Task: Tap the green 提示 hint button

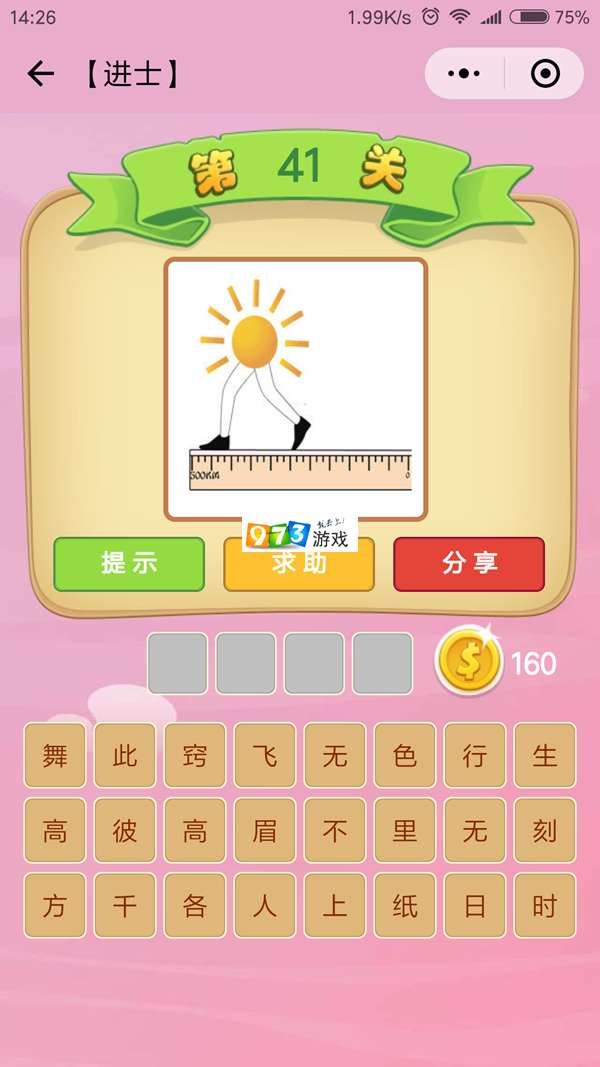Action: tap(129, 563)
